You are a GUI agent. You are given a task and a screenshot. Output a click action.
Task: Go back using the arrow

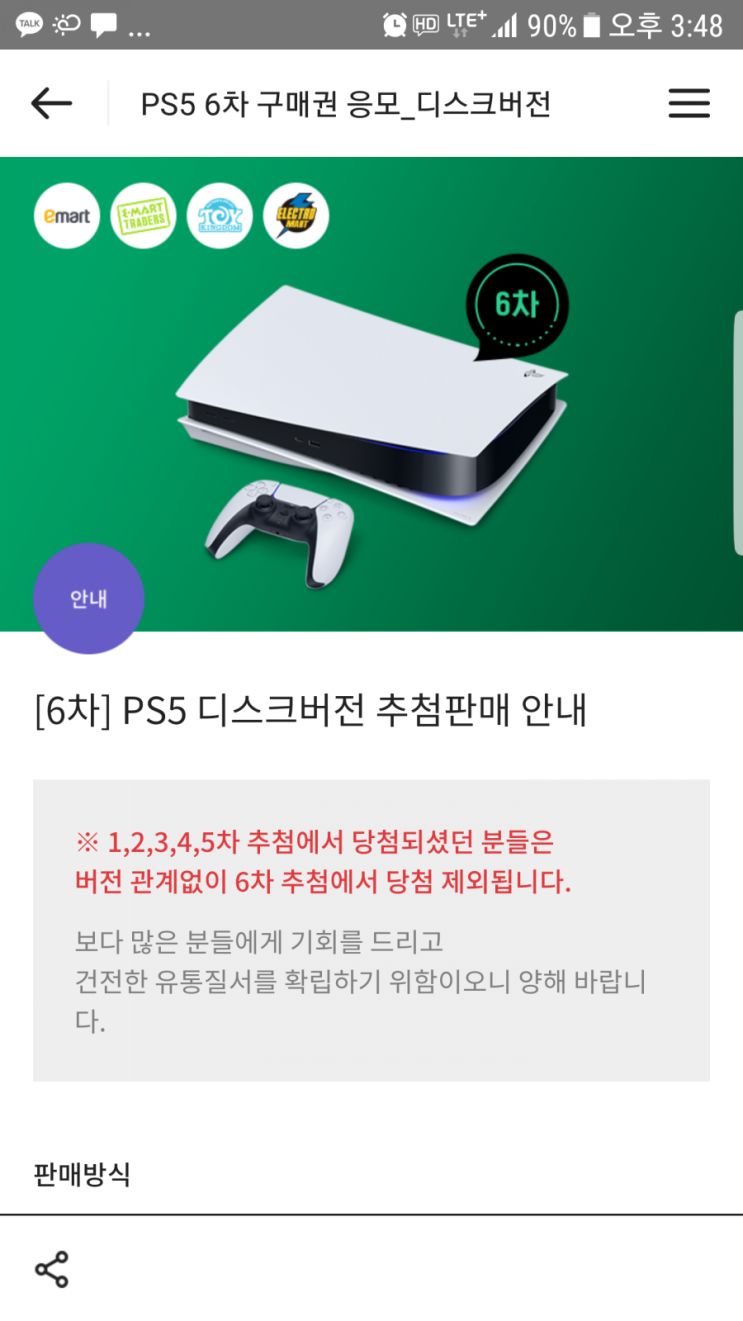pyautogui.click(x=52, y=103)
